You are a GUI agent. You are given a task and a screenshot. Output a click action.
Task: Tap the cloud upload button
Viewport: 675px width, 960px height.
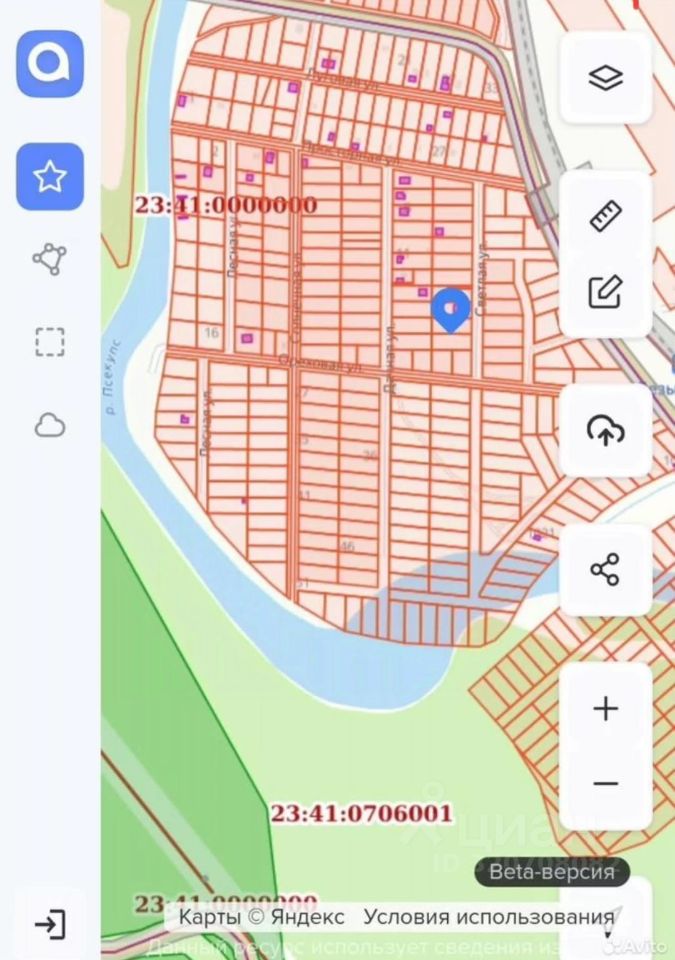(606, 431)
